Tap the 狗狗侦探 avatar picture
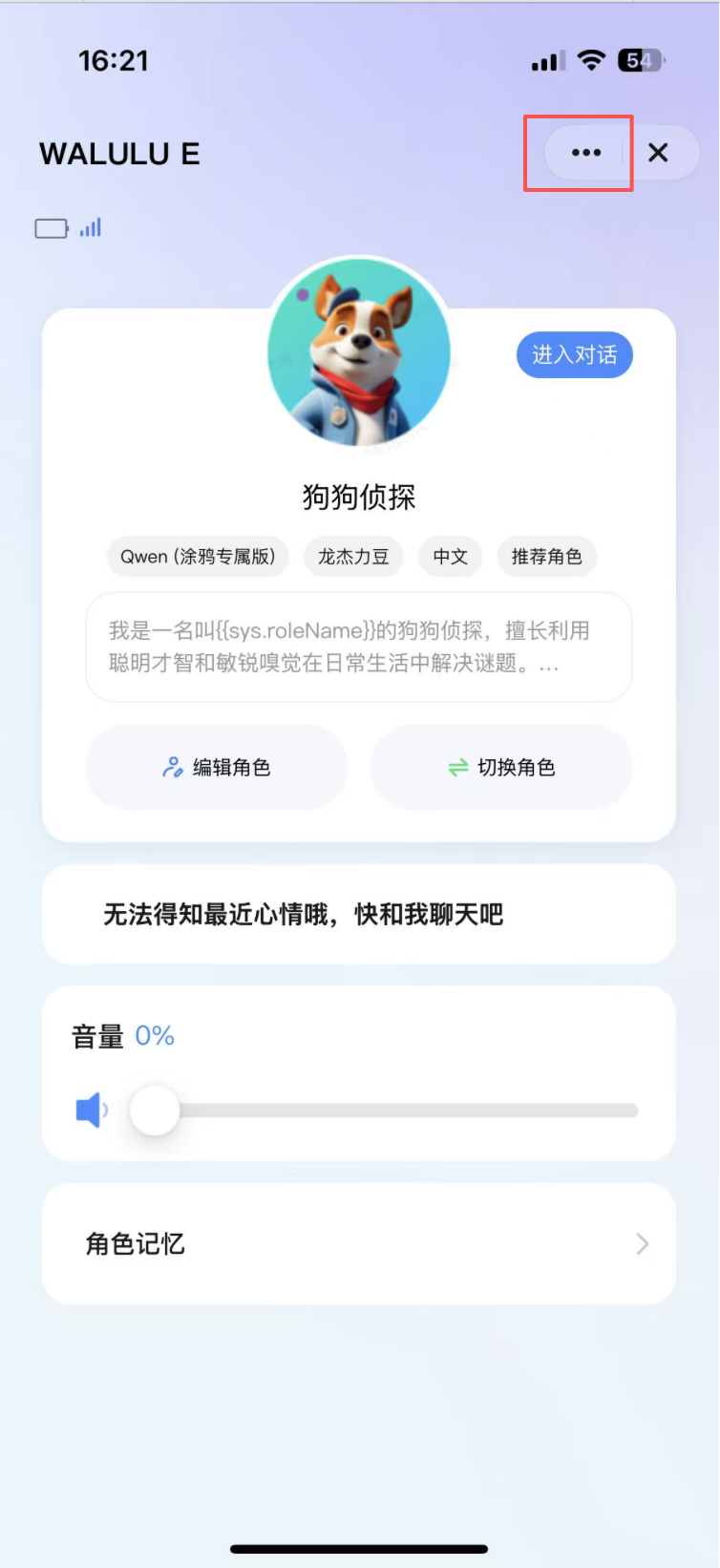Viewport: 720px width, 1568px height. point(359,351)
